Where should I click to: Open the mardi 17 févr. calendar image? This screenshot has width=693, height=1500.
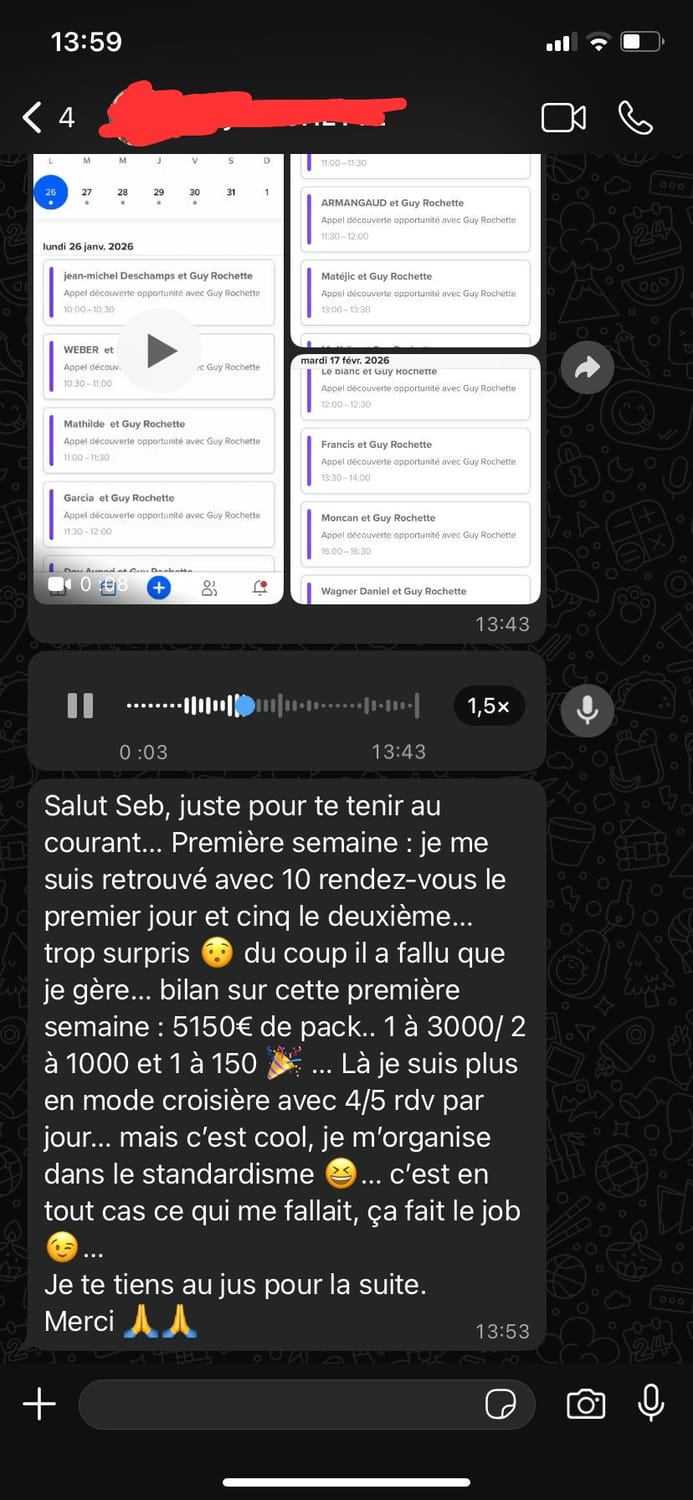click(415, 478)
